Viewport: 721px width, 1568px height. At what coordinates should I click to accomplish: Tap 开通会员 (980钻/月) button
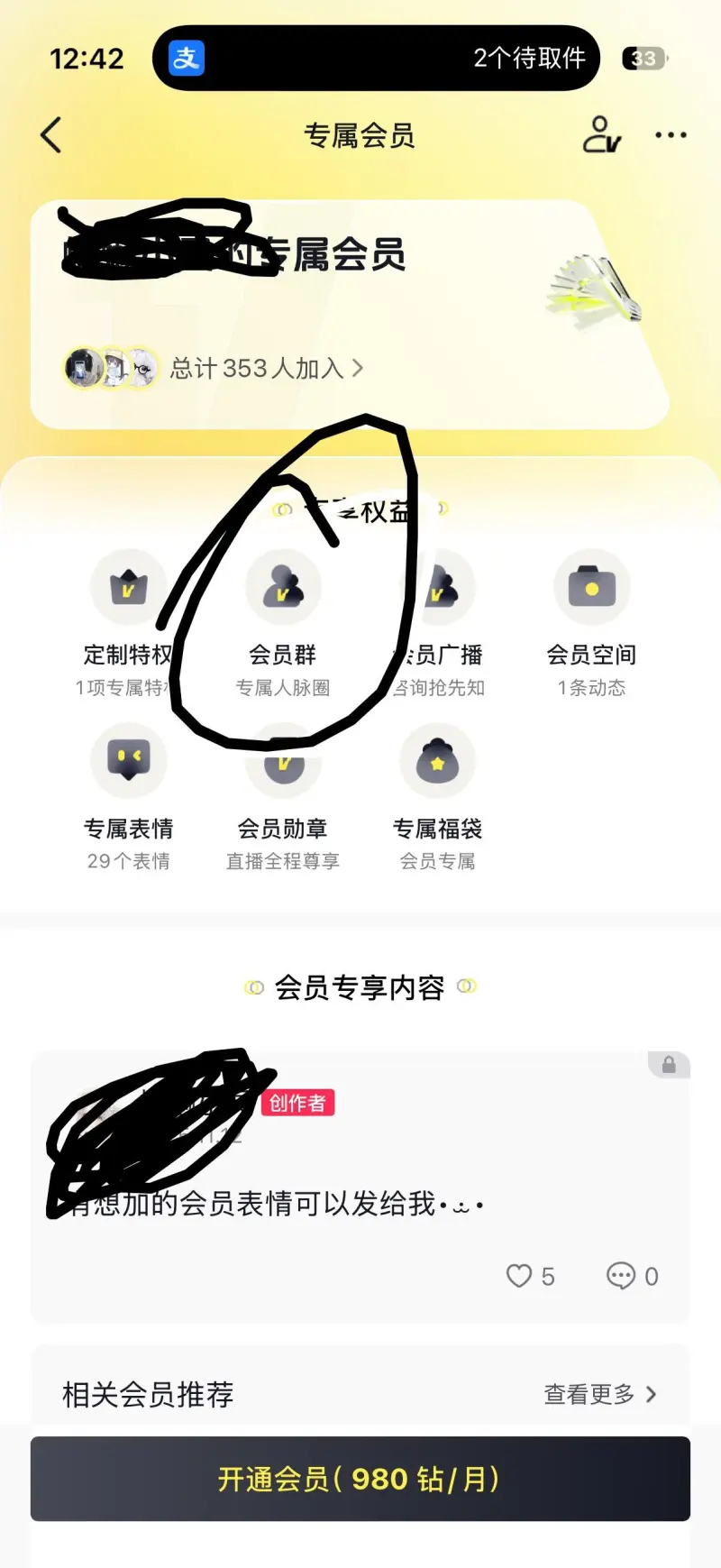pyautogui.click(x=360, y=1479)
